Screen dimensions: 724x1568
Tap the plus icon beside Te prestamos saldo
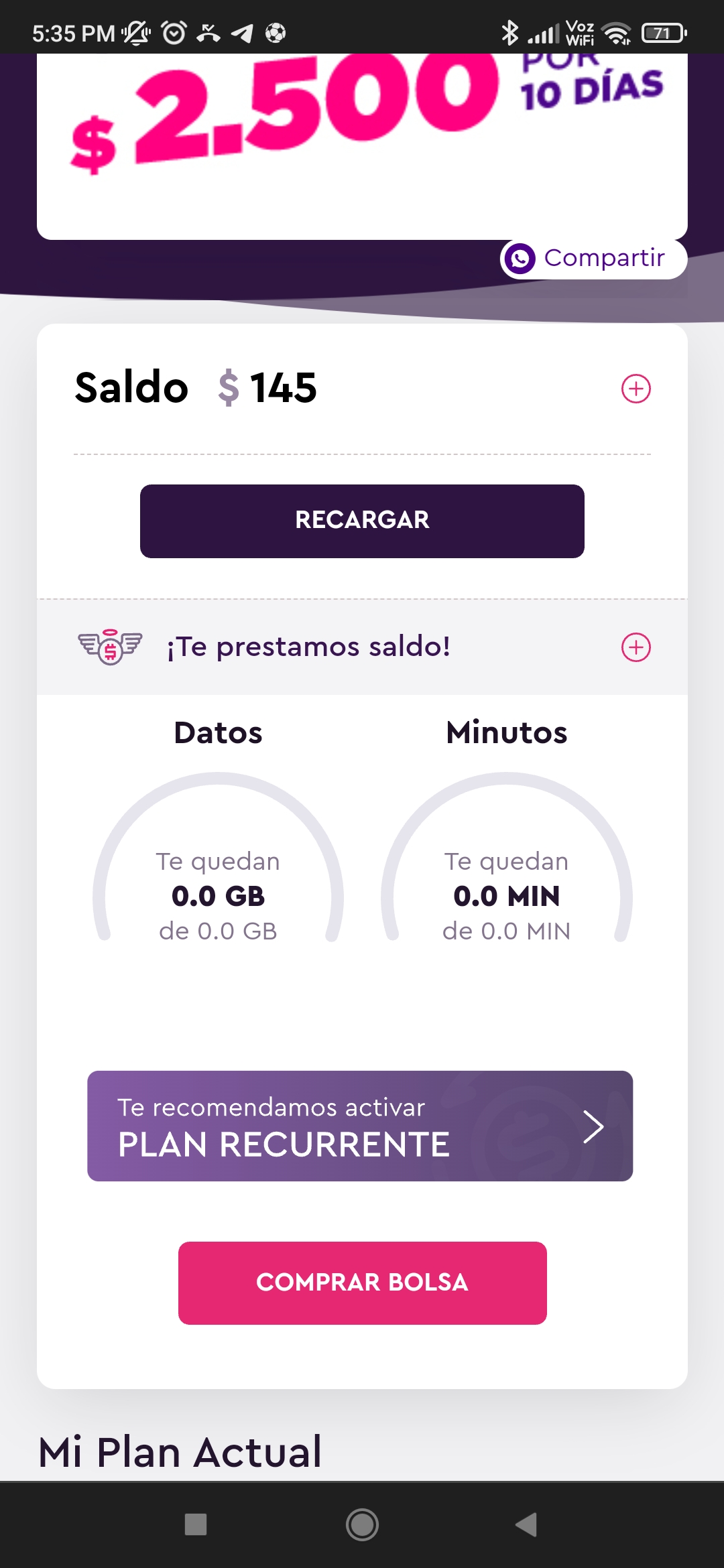pos(636,647)
